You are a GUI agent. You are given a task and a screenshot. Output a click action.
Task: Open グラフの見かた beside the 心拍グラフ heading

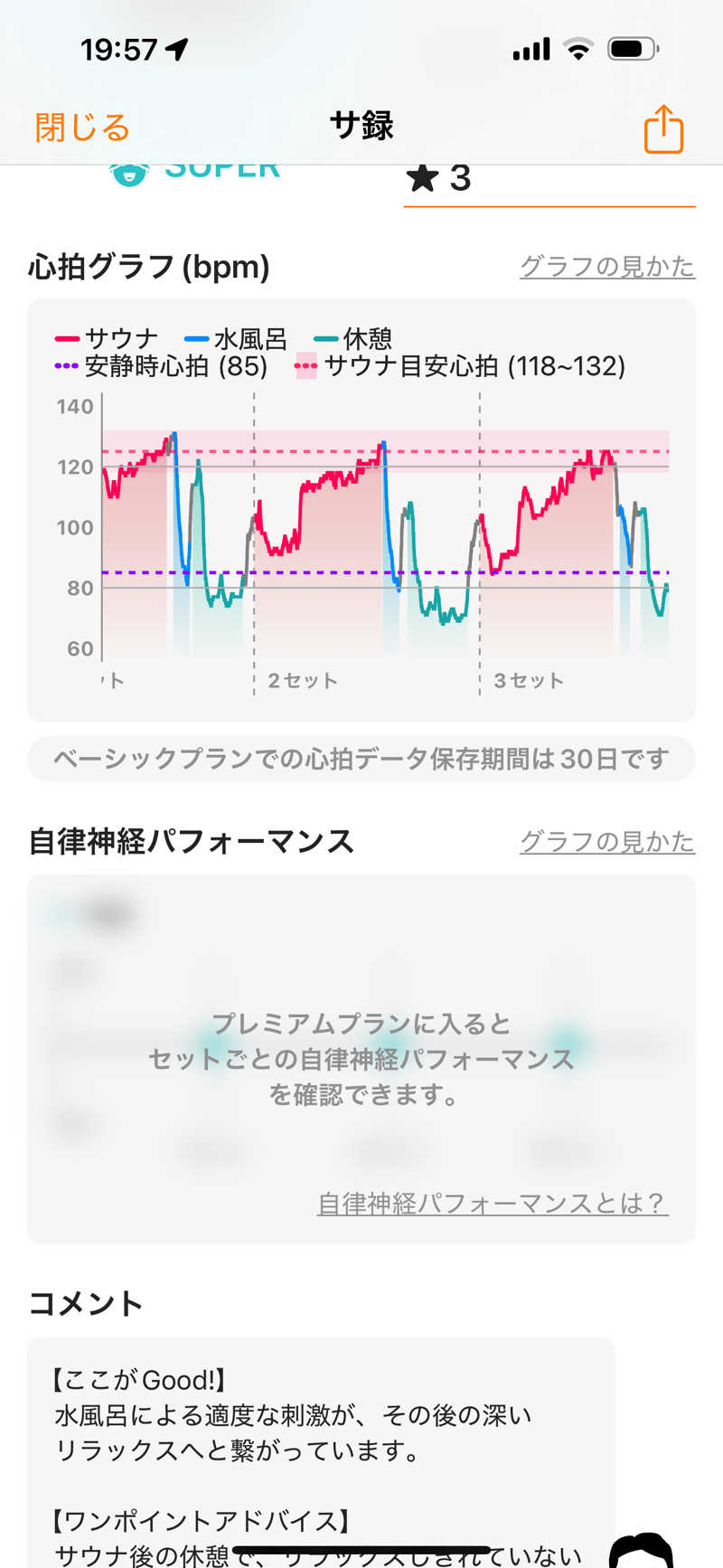606,267
